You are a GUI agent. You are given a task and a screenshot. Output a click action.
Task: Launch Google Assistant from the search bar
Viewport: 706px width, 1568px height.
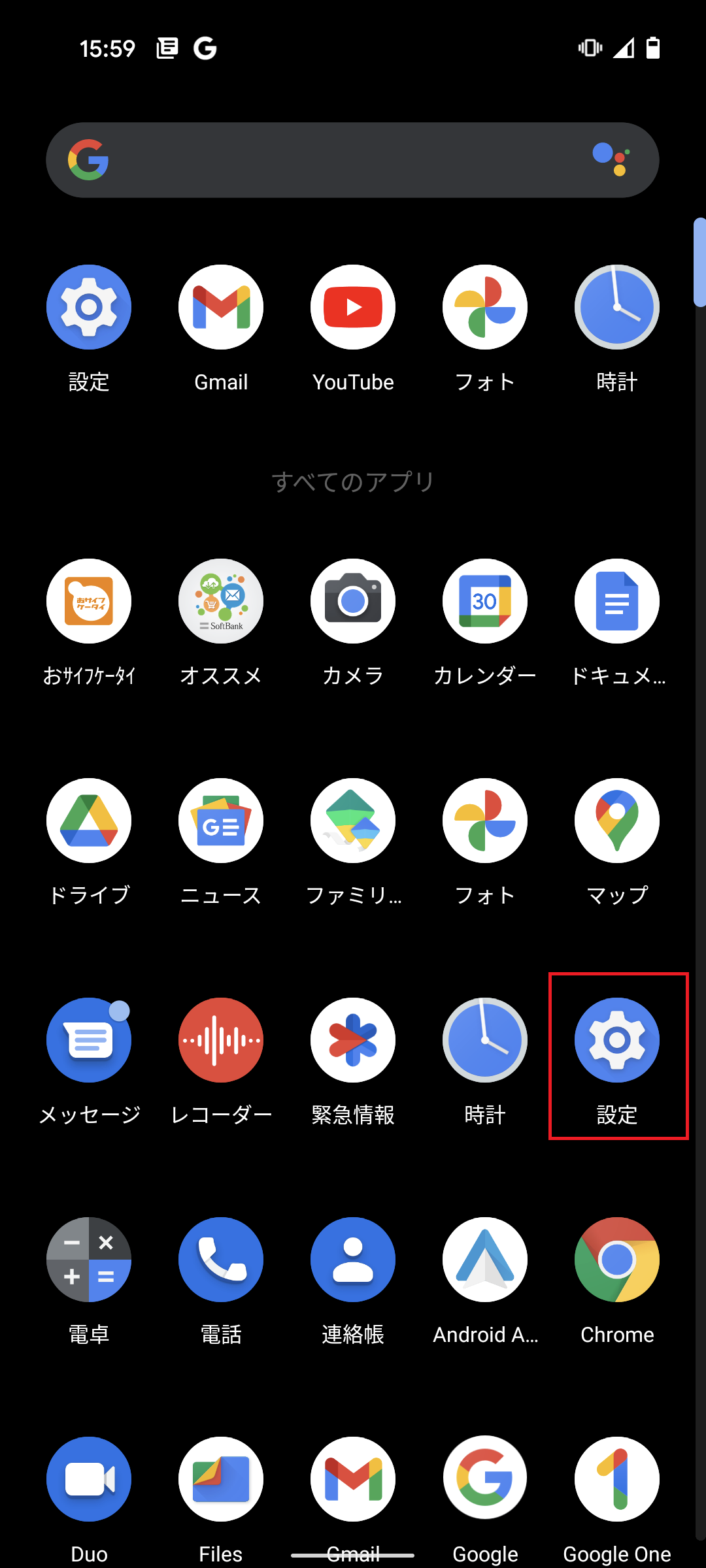coord(611,160)
